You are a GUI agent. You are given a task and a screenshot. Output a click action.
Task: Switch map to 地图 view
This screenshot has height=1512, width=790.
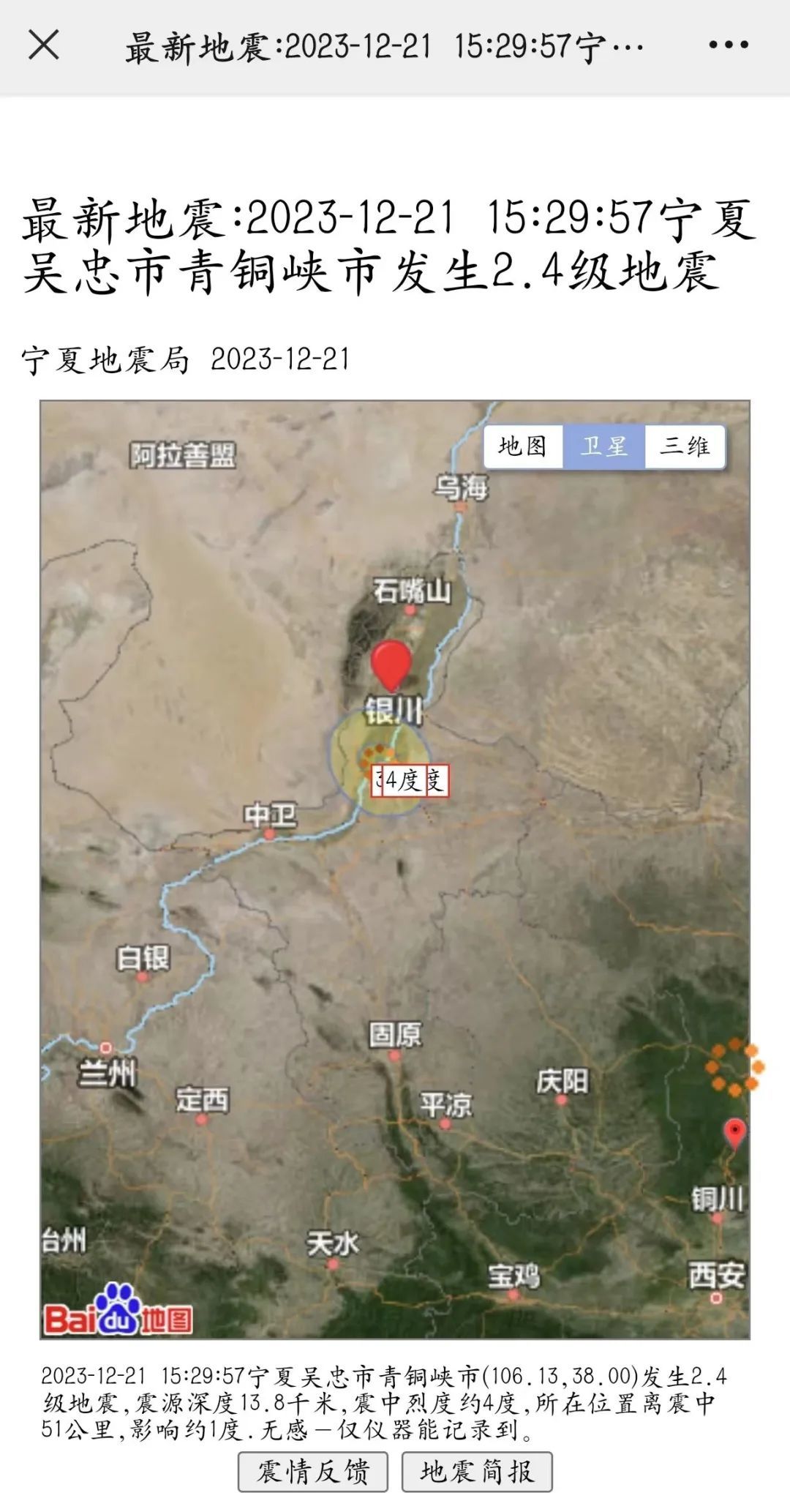(523, 446)
